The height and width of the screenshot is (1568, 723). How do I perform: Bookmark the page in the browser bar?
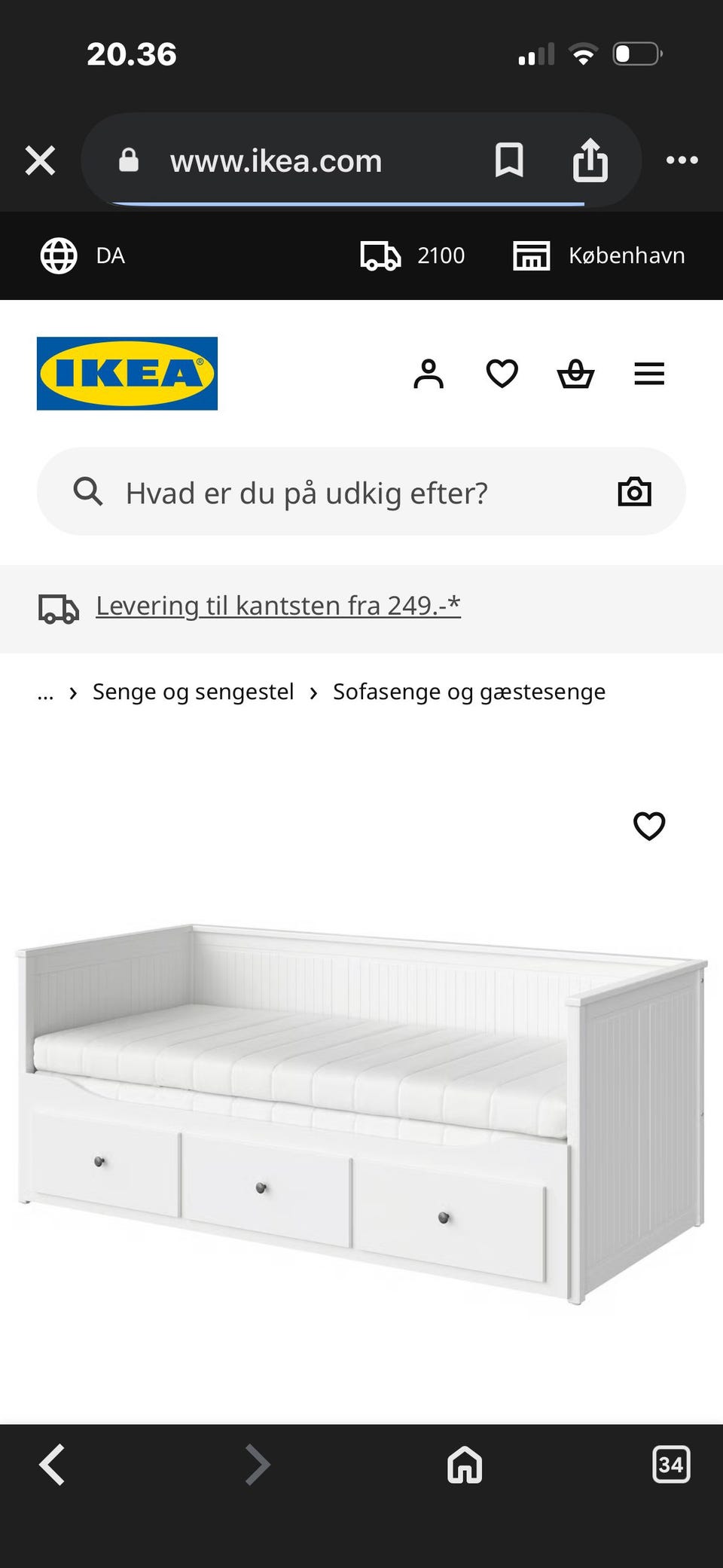(507, 160)
